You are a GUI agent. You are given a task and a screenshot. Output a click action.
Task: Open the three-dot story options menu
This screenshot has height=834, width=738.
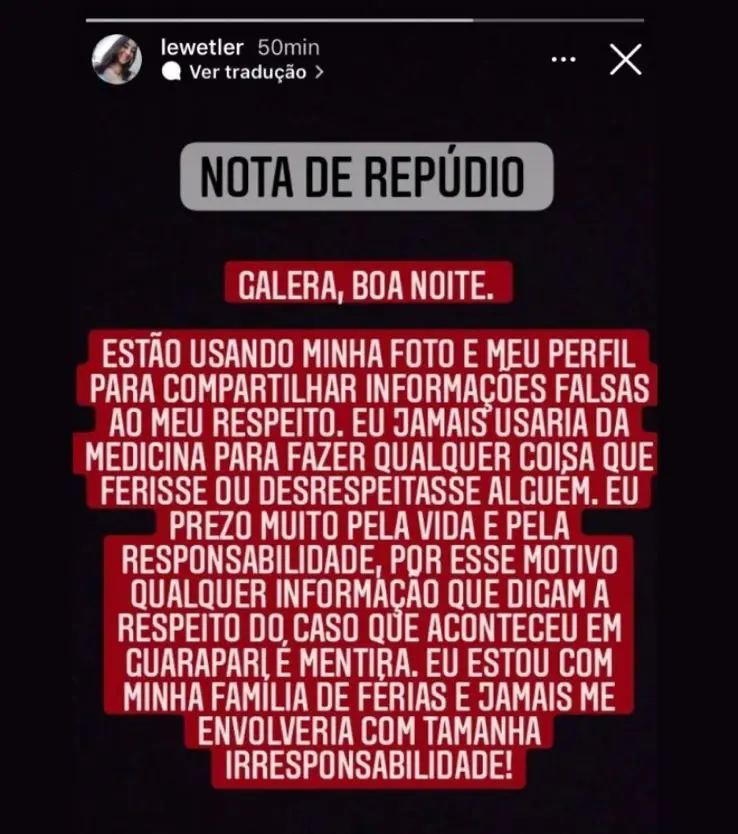point(564,60)
